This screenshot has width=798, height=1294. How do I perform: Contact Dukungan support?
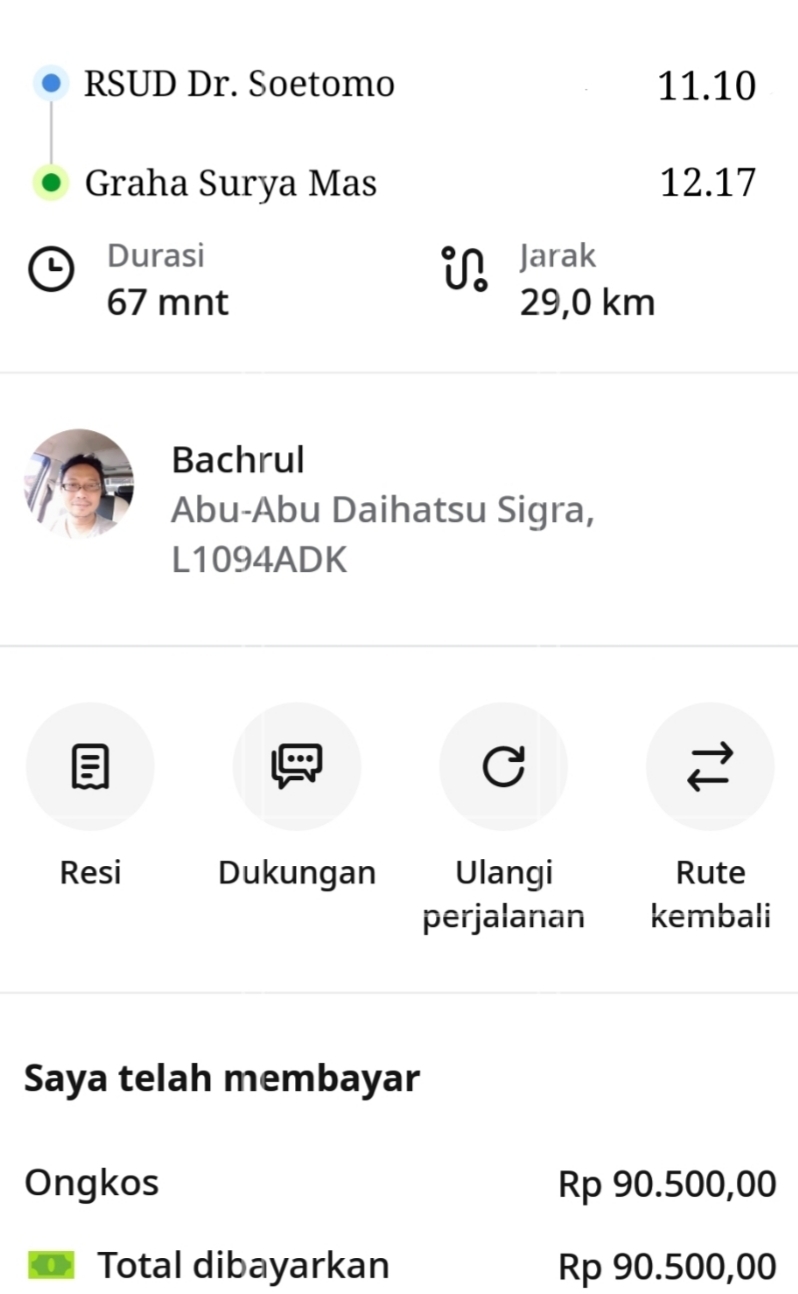click(x=297, y=767)
